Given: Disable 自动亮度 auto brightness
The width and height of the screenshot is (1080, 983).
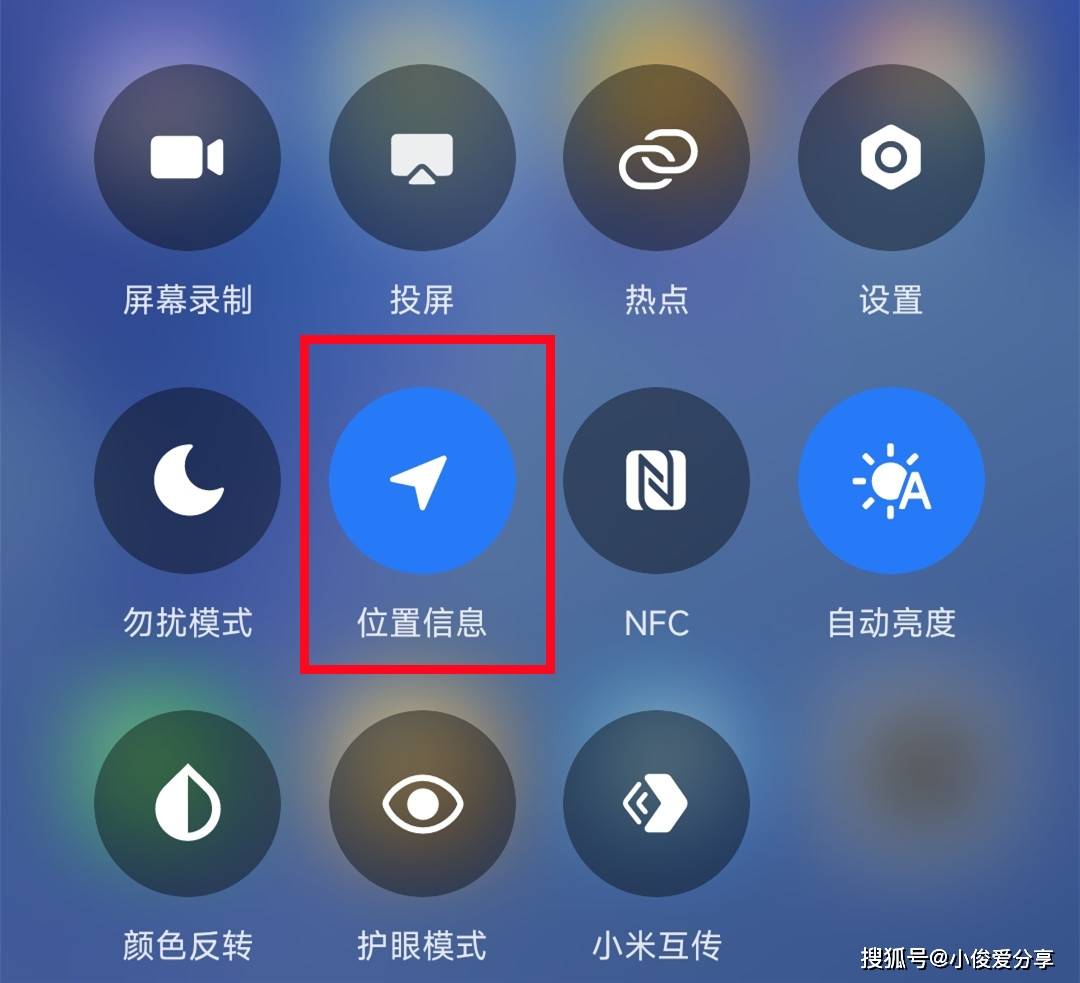Looking at the screenshot, I should pos(891,481).
